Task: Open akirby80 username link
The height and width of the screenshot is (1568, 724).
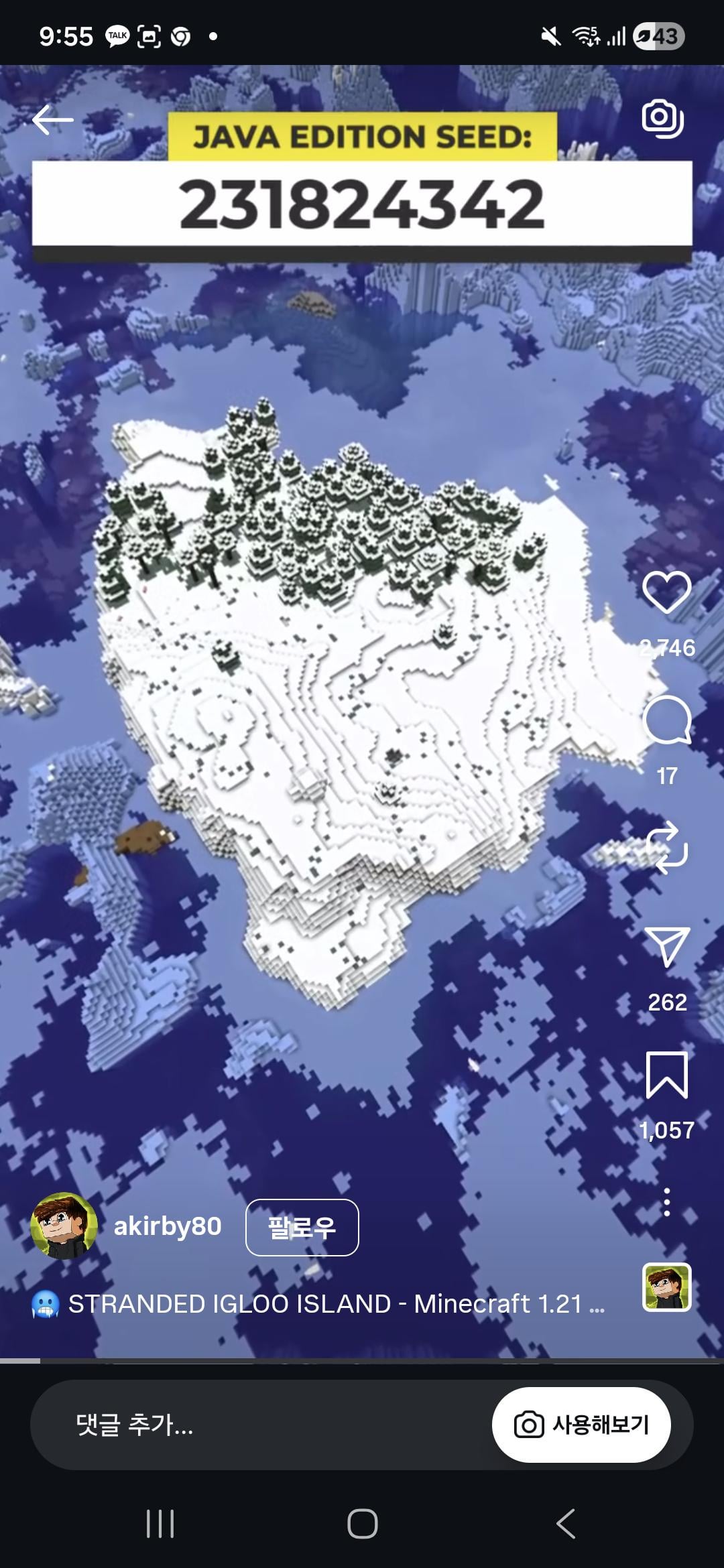Action: (168, 1226)
